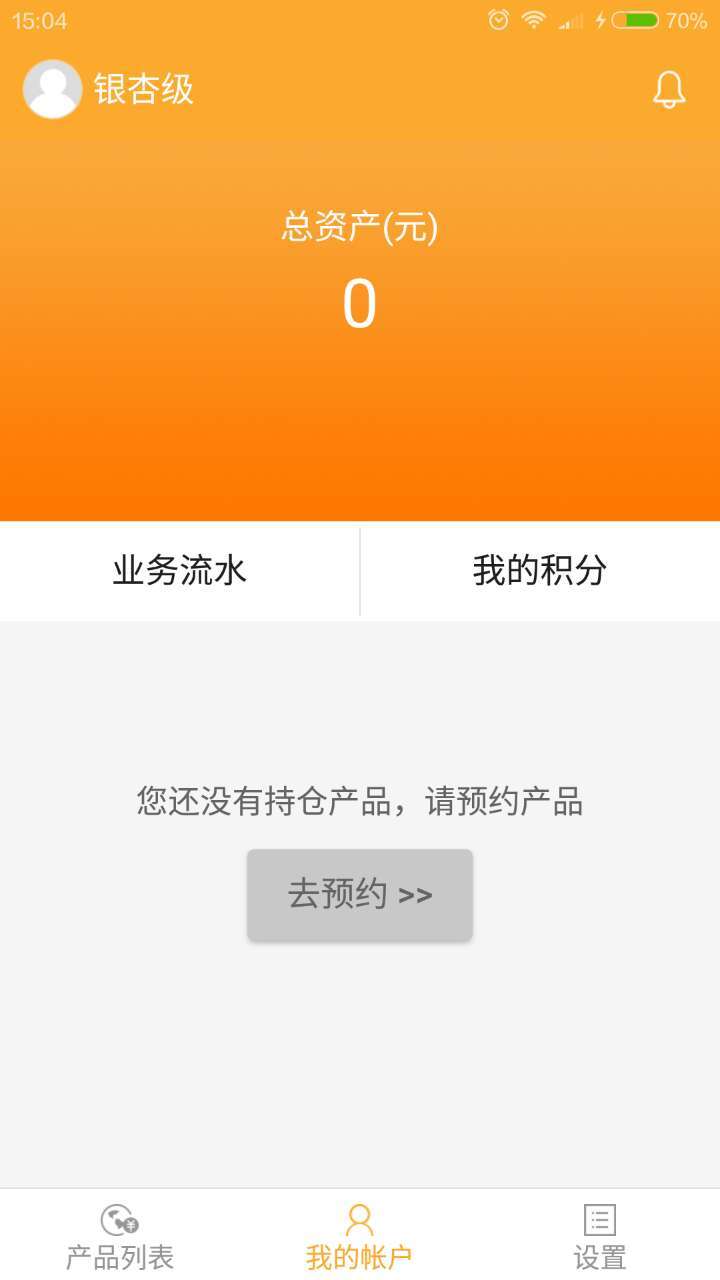720x1280 pixels.
Task: Switch to the 业务流水 tab
Action: [x=179, y=571]
